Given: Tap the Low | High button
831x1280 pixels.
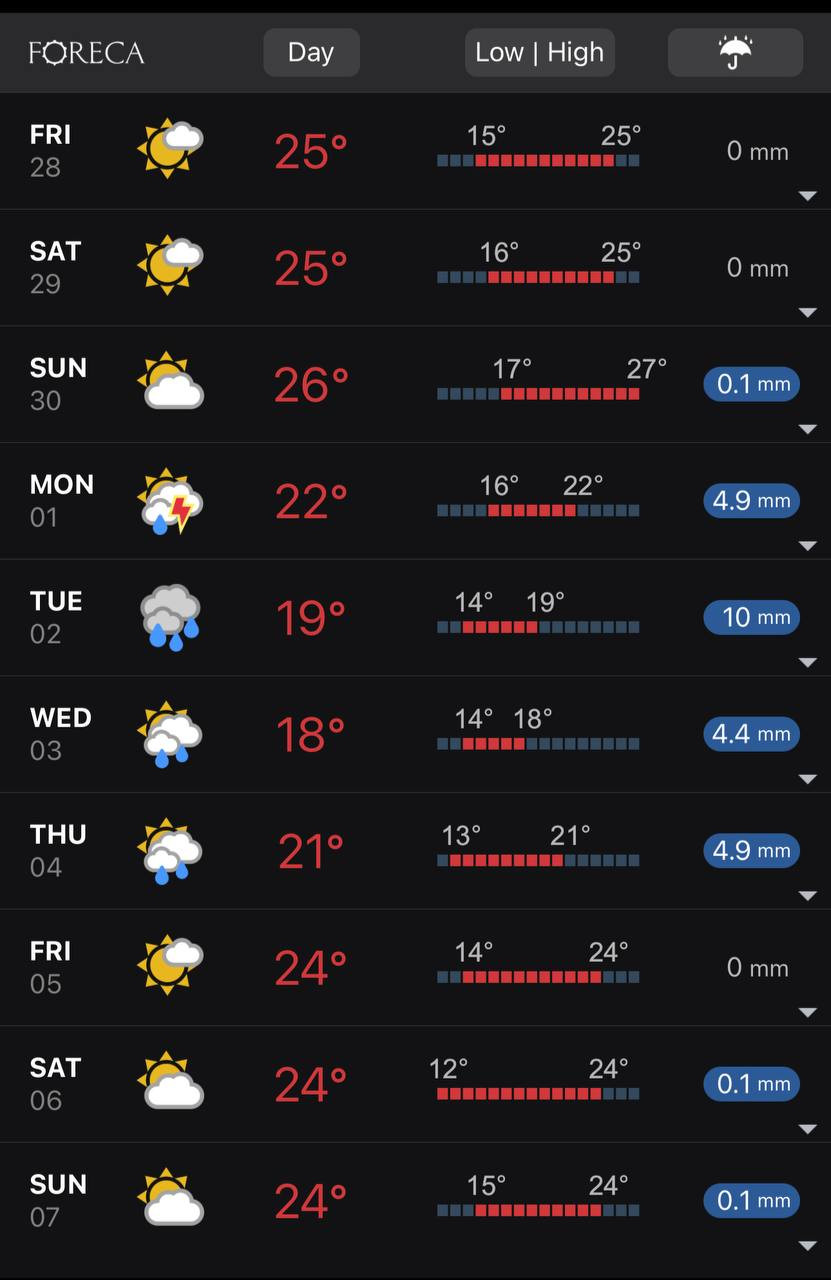Looking at the screenshot, I should tap(539, 53).
